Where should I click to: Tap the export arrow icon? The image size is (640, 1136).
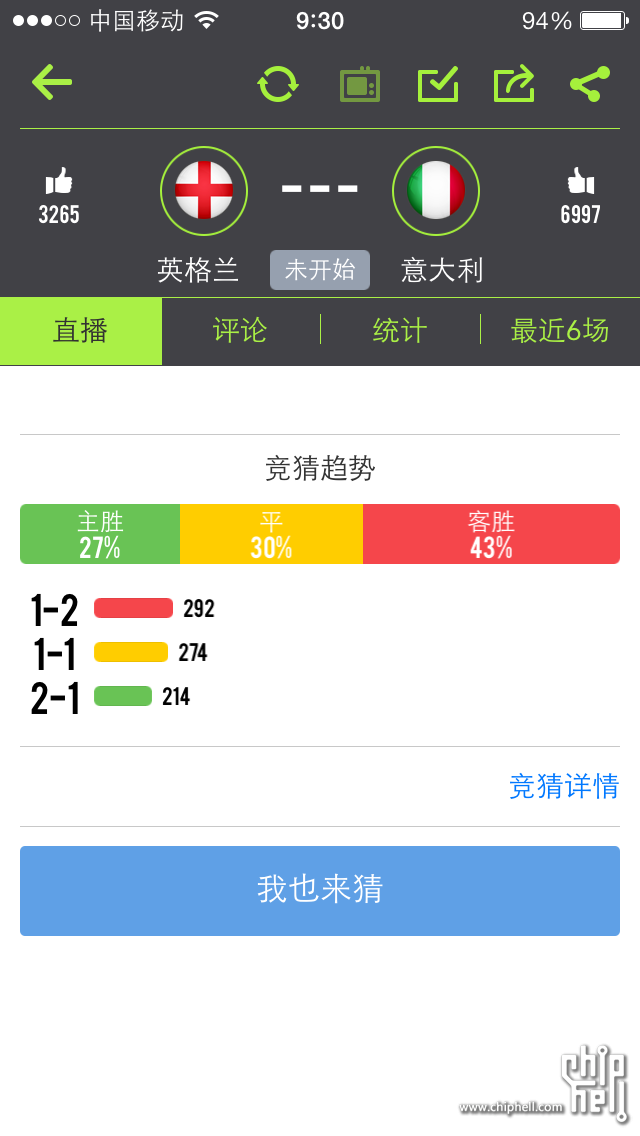coord(514,84)
